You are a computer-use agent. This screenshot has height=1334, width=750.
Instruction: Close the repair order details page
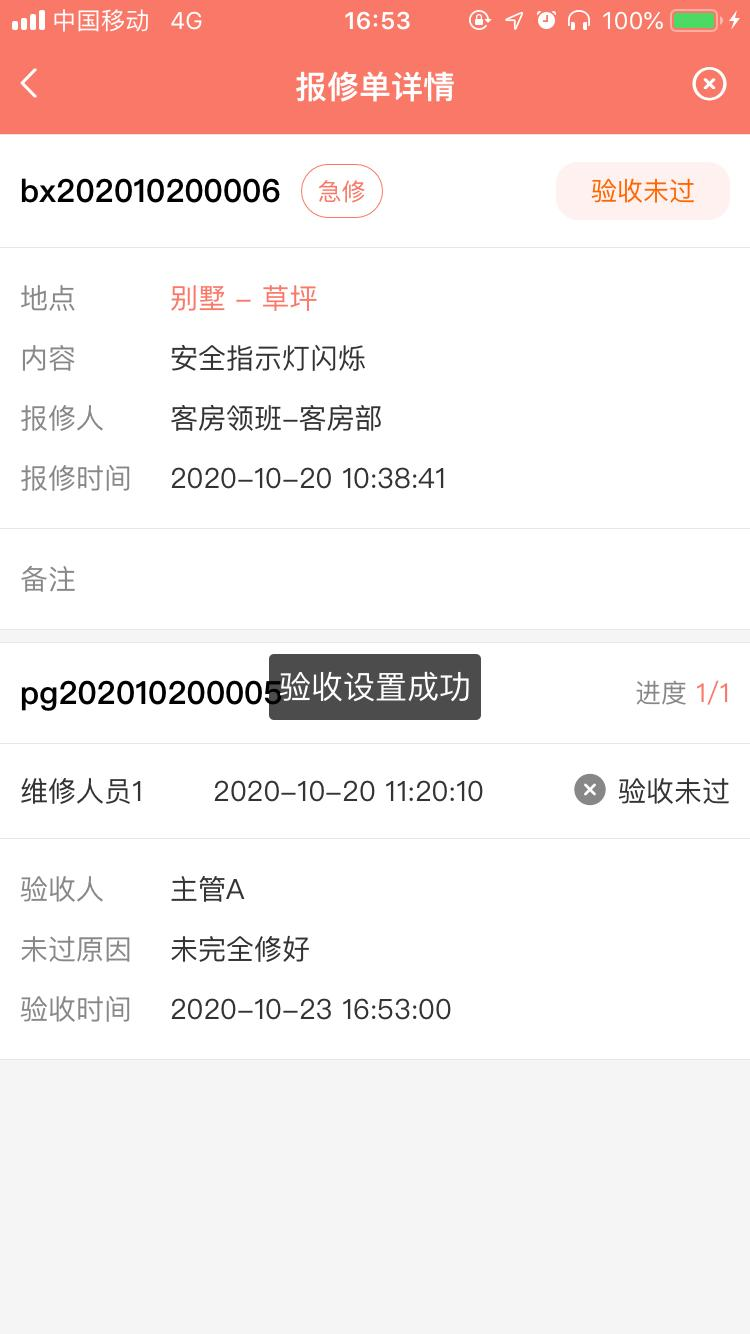tap(709, 84)
